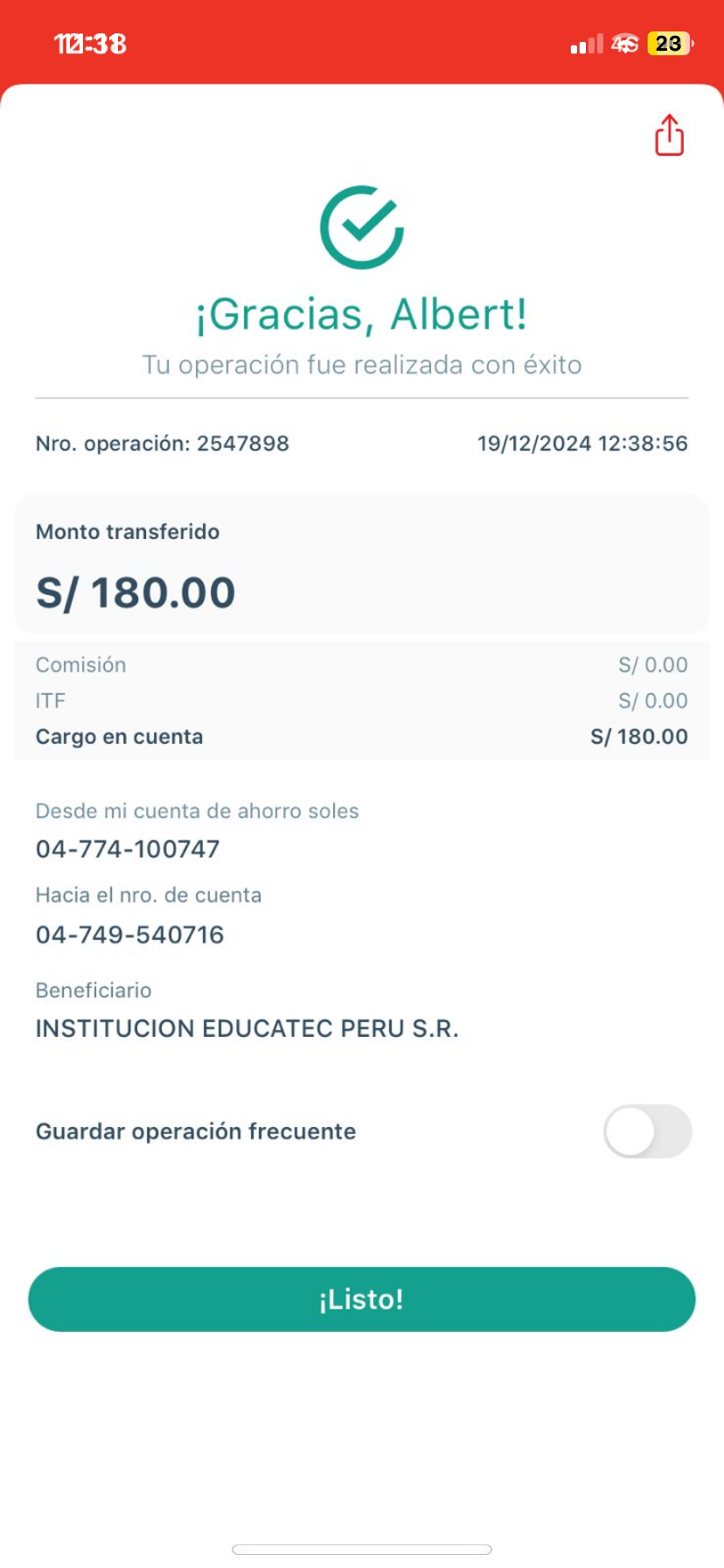724x1568 pixels.
Task: Enable Guardar operación frecuente switch
Action: (x=647, y=1131)
